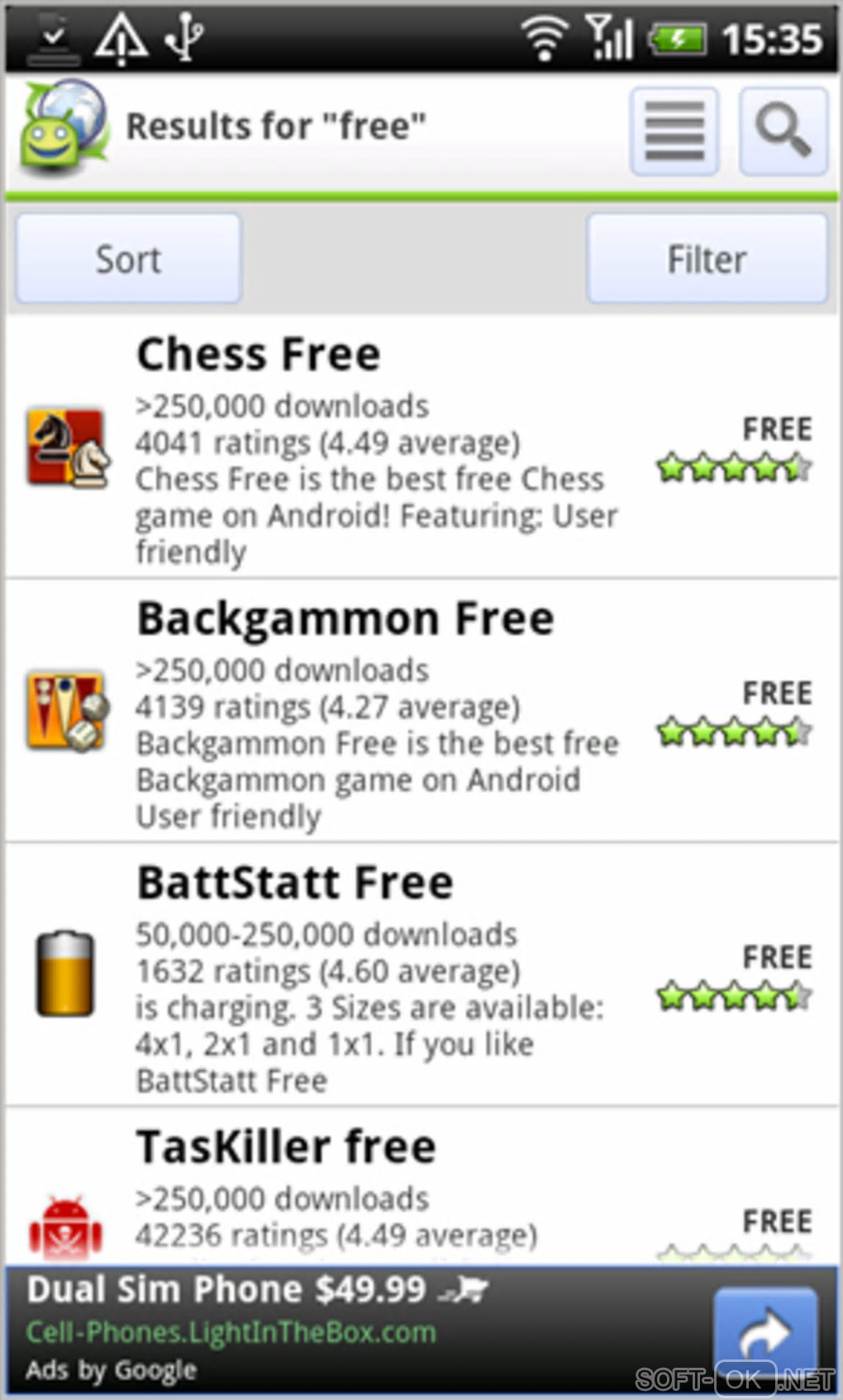
Task: Open the Sort options
Action: 128,259
